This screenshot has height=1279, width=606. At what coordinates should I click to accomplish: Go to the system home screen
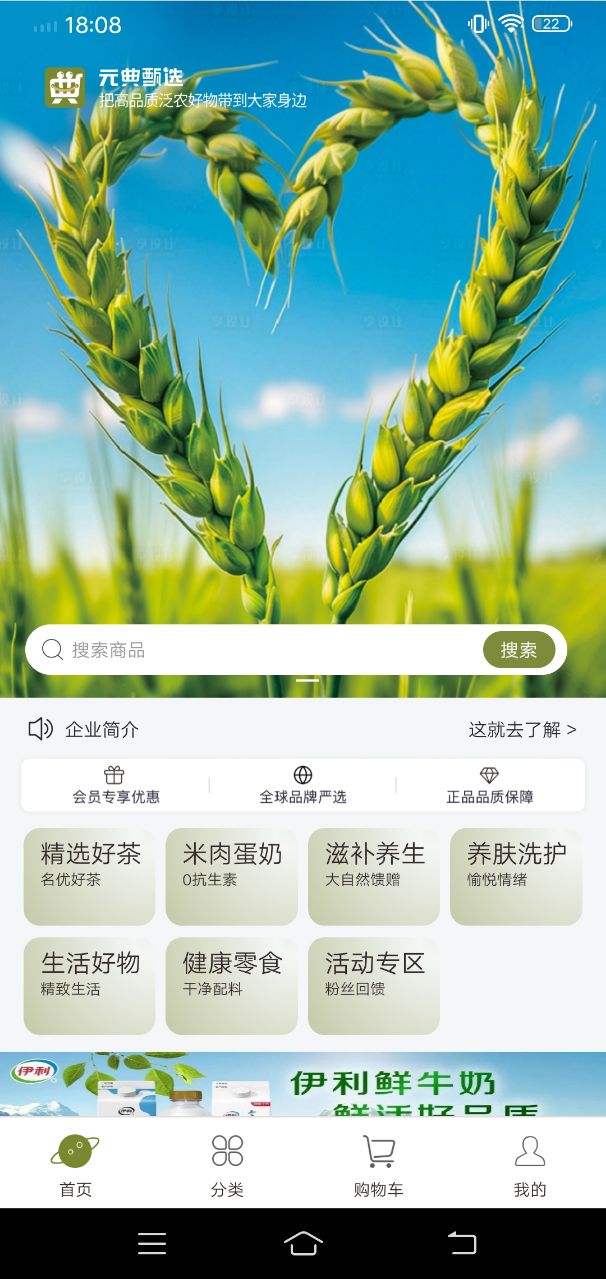click(303, 1243)
